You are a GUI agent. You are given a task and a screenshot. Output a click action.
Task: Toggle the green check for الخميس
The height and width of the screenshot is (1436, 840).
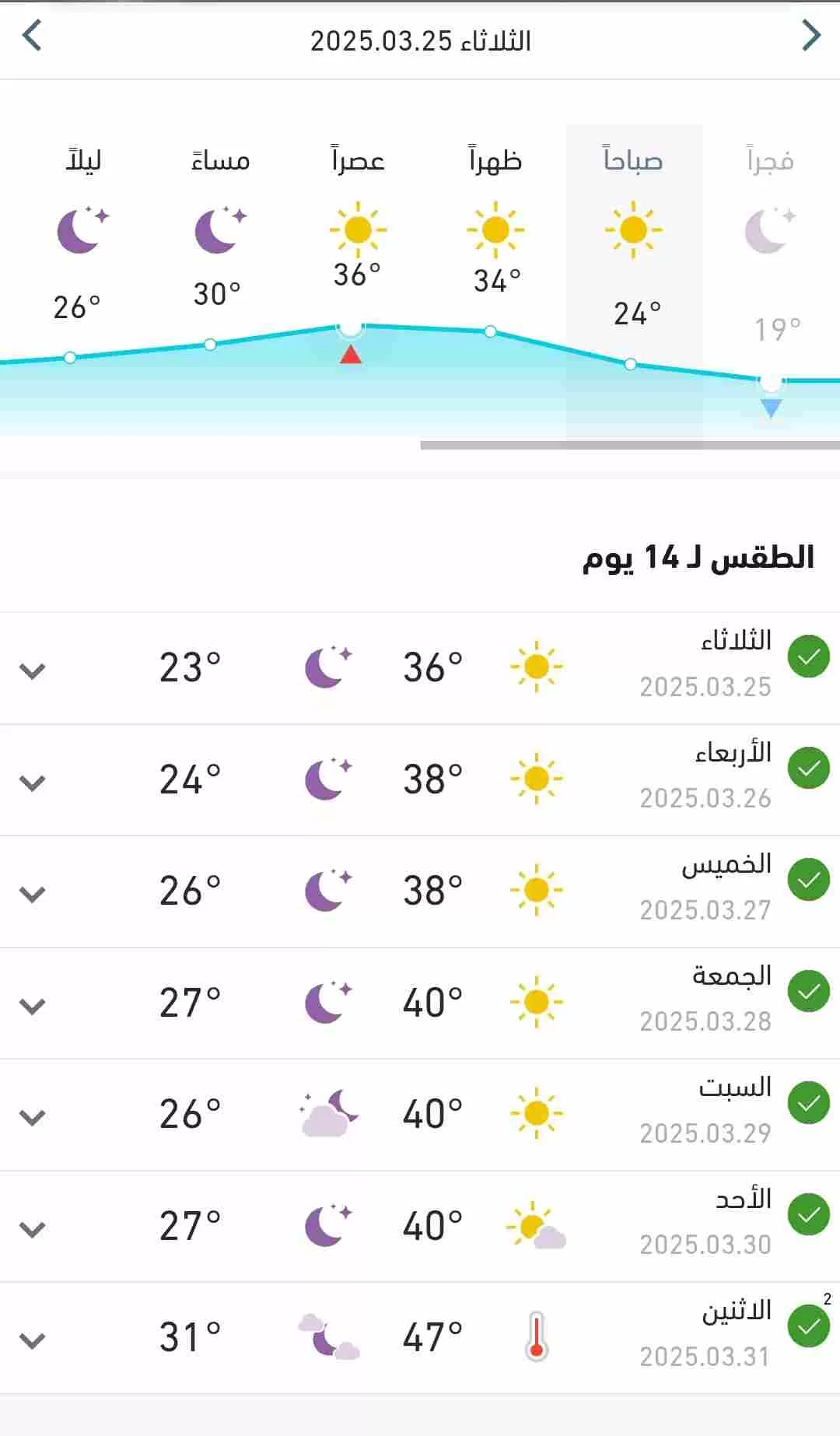tap(808, 880)
